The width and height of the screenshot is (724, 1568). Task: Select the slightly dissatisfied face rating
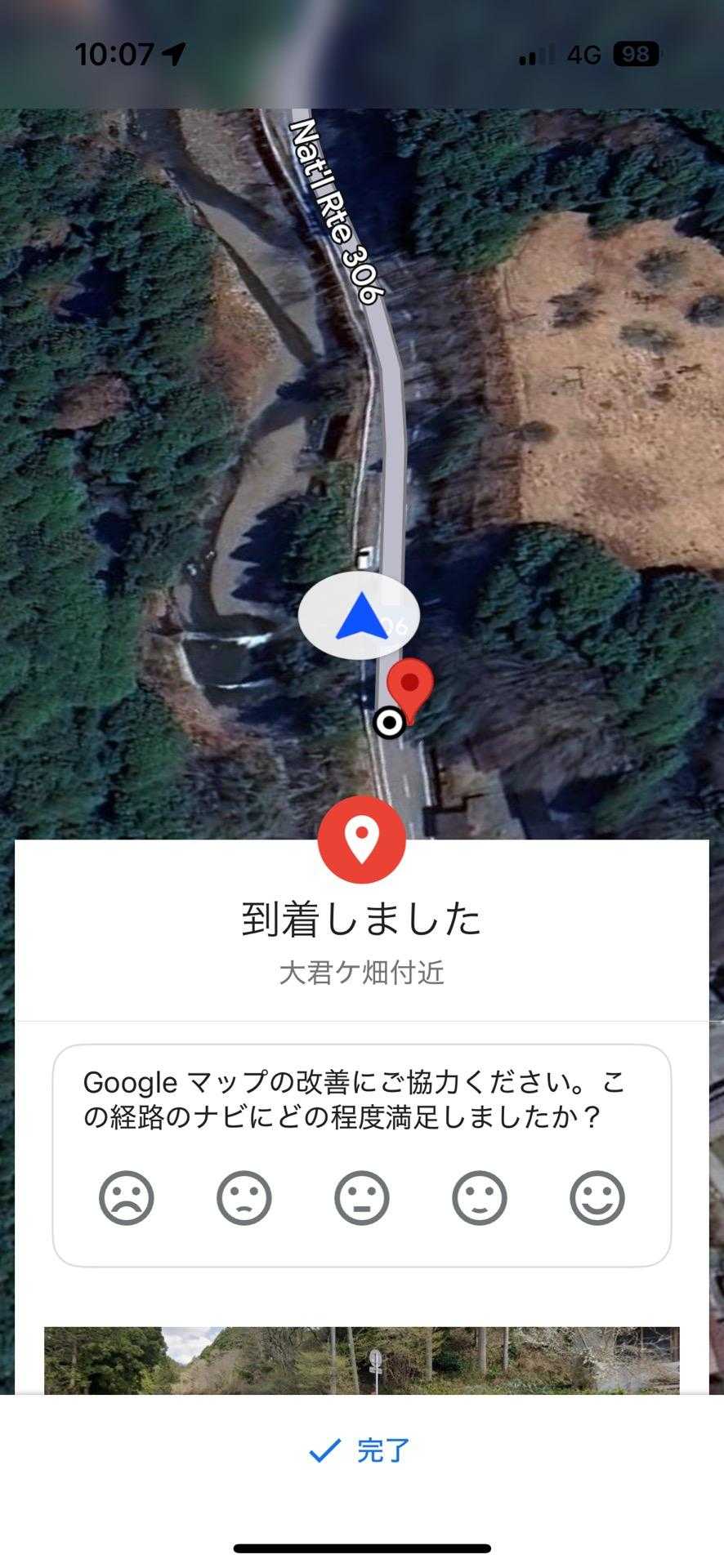click(x=244, y=1198)
